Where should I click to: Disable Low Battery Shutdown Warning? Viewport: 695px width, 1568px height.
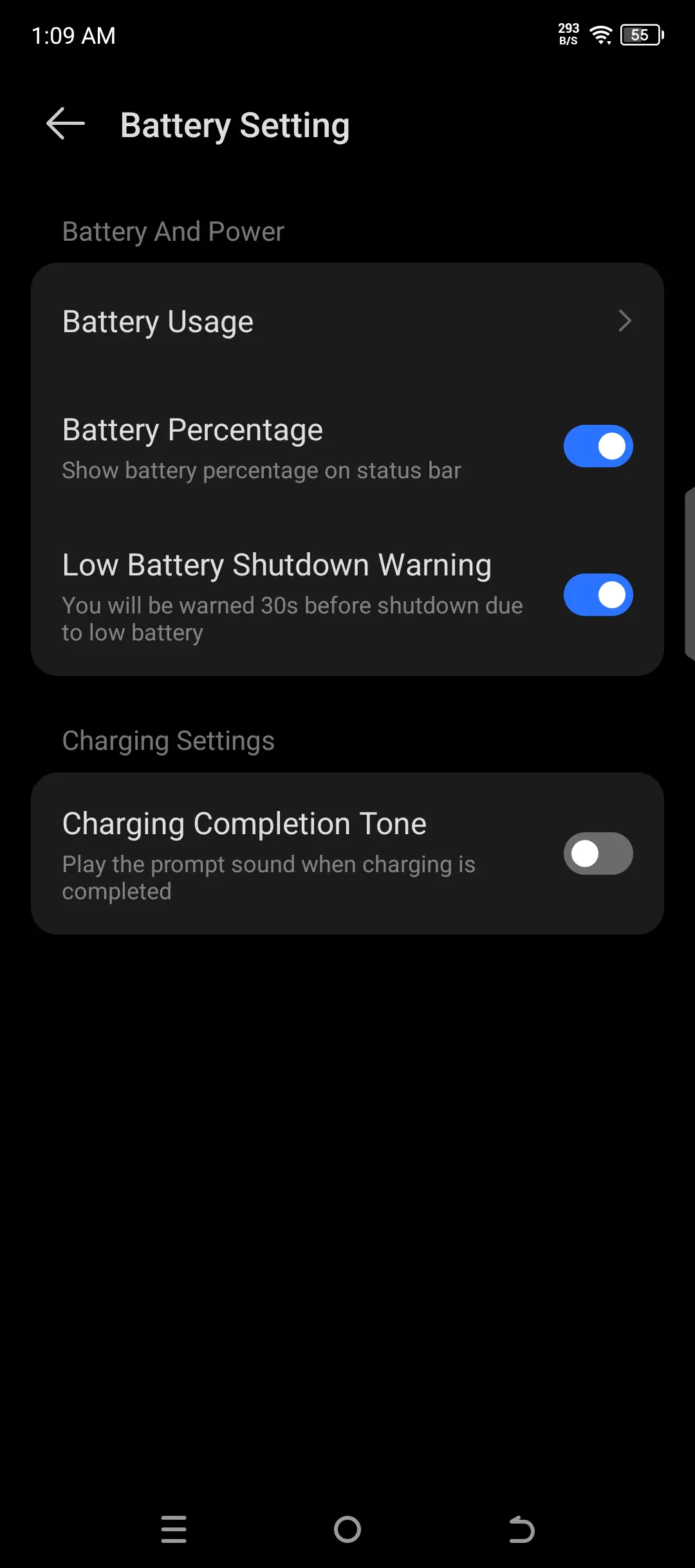(x=598, y=595)
